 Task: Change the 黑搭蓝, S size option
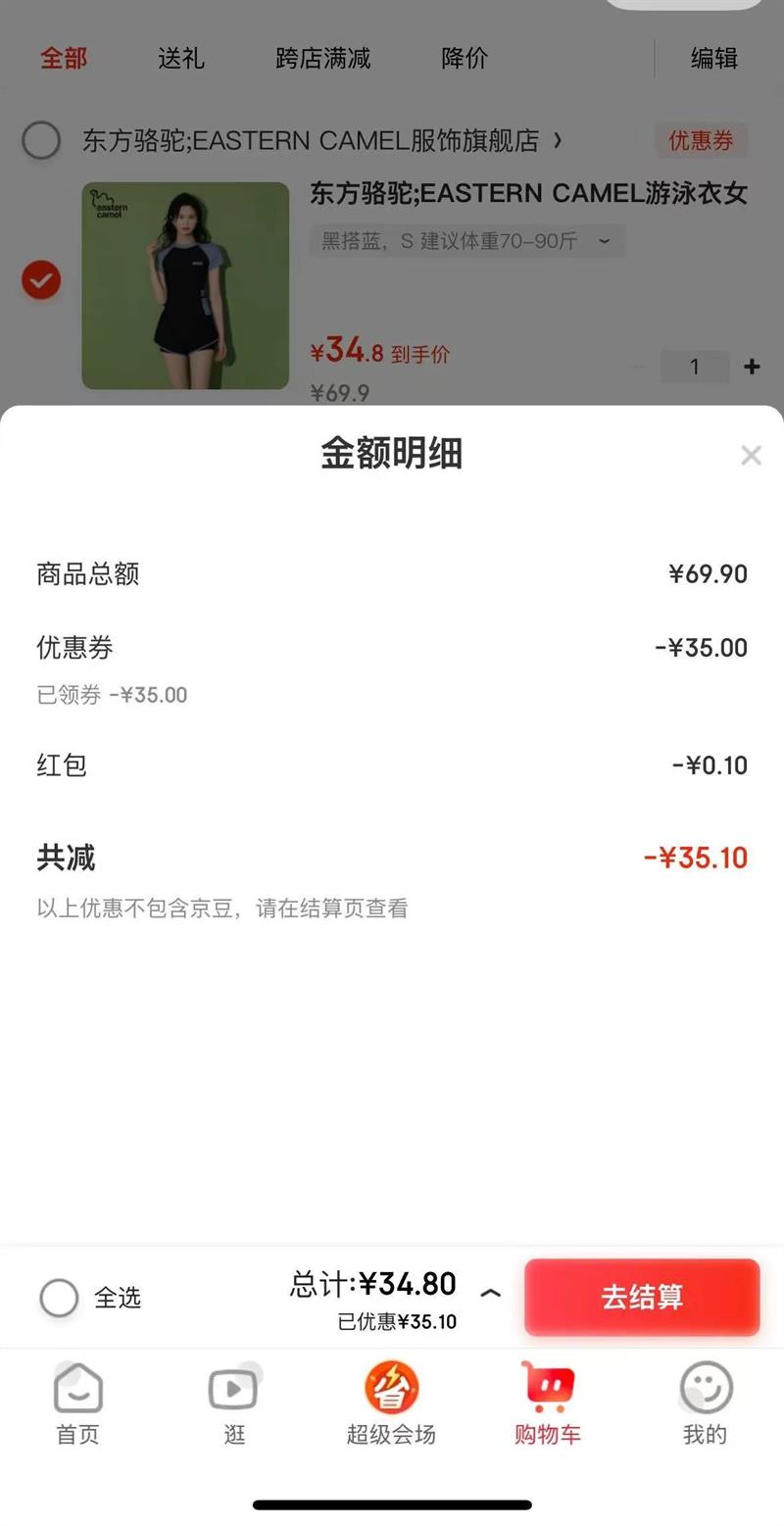466,241
